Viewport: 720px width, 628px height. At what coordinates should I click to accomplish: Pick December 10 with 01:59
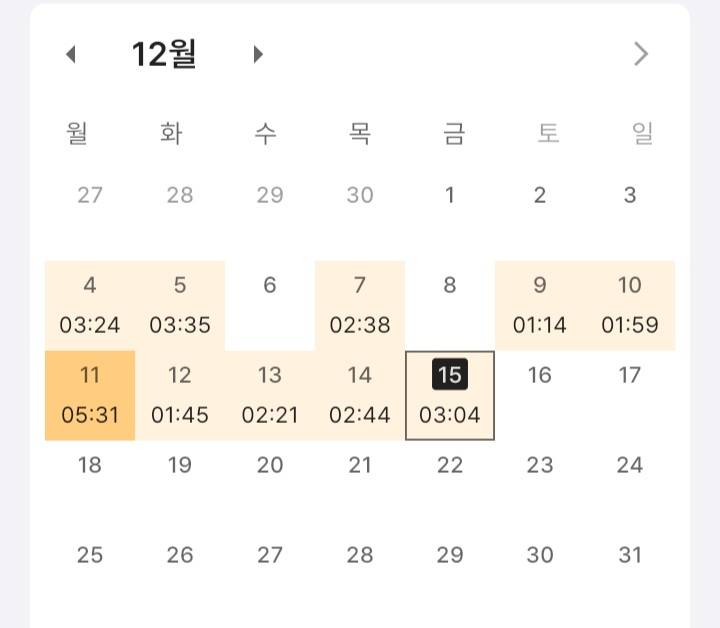(630, 305)
